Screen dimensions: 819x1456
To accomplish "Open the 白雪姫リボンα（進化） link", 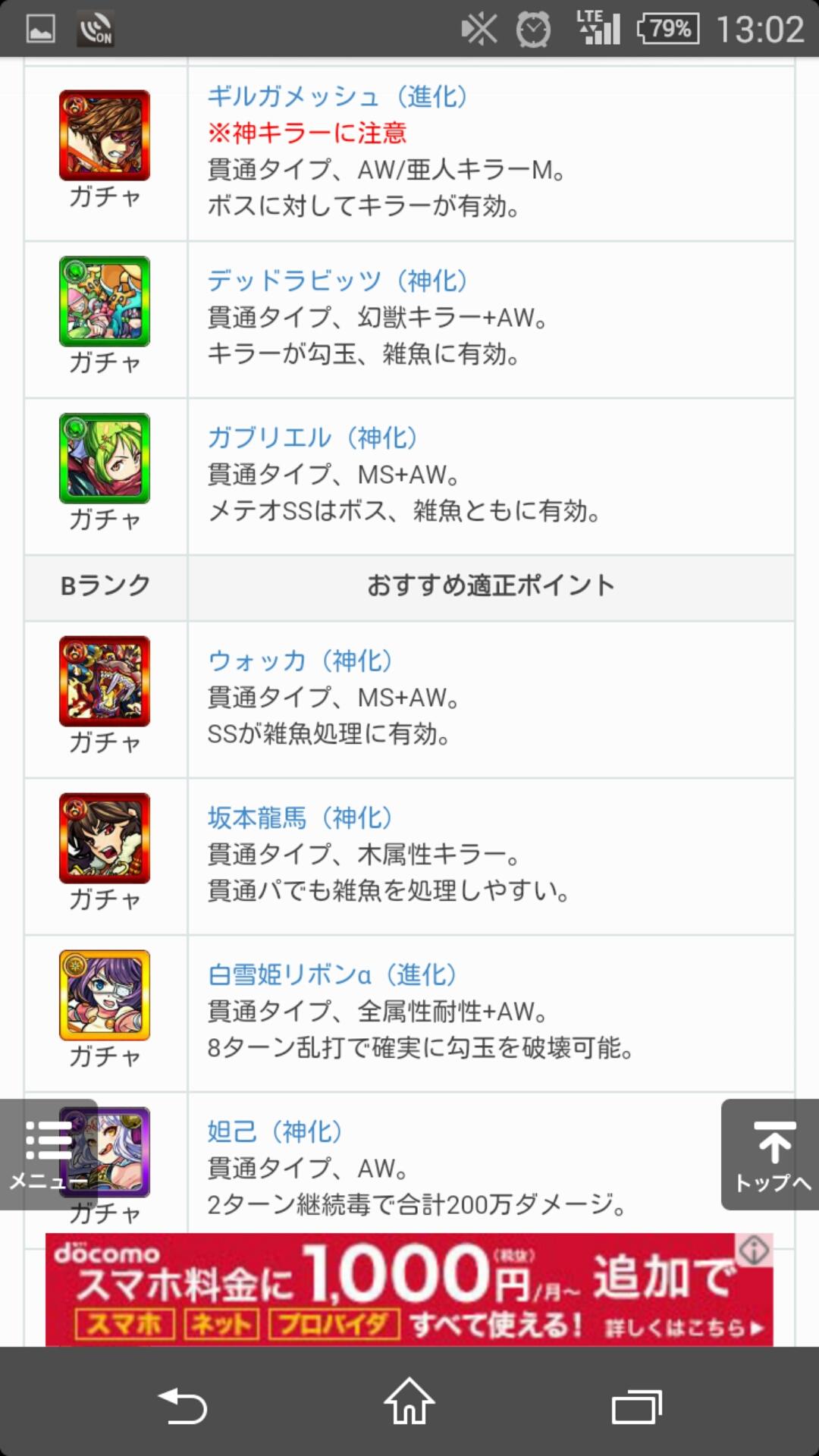I will tap(332, 975).
